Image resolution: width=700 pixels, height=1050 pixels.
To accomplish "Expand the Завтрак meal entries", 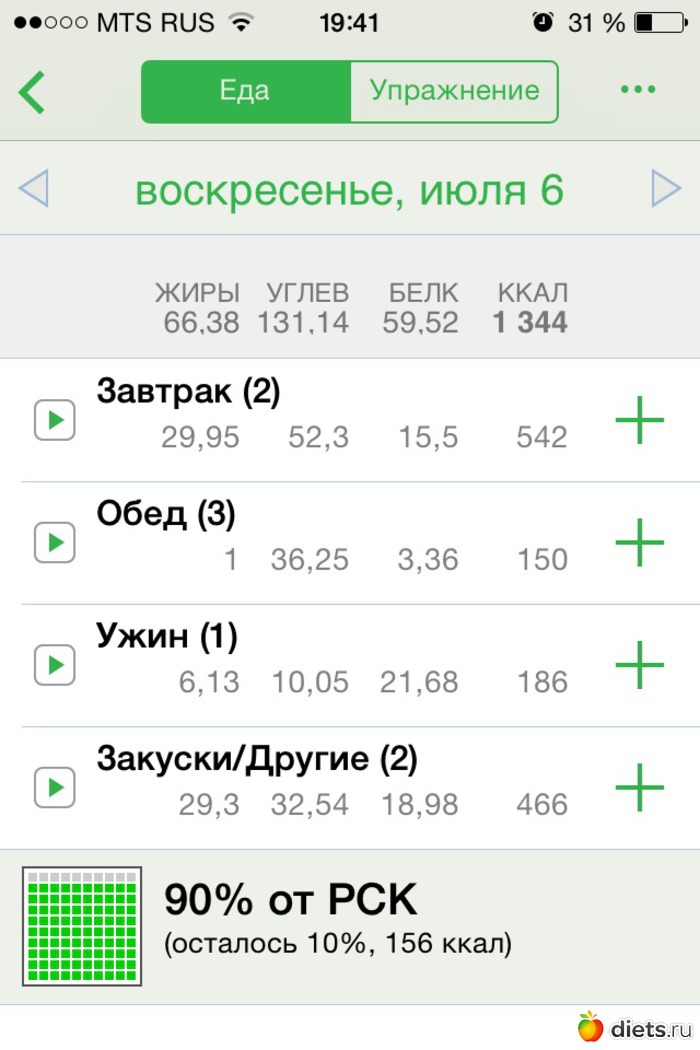I will [x=55, y=420].
